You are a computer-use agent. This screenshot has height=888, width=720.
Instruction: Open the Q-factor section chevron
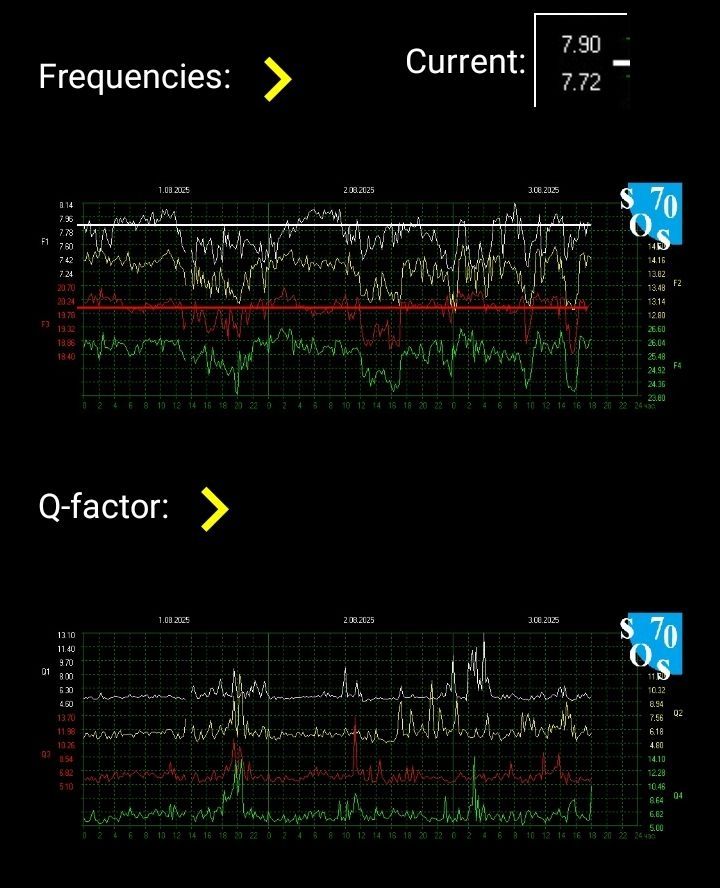tap(214, 509)
